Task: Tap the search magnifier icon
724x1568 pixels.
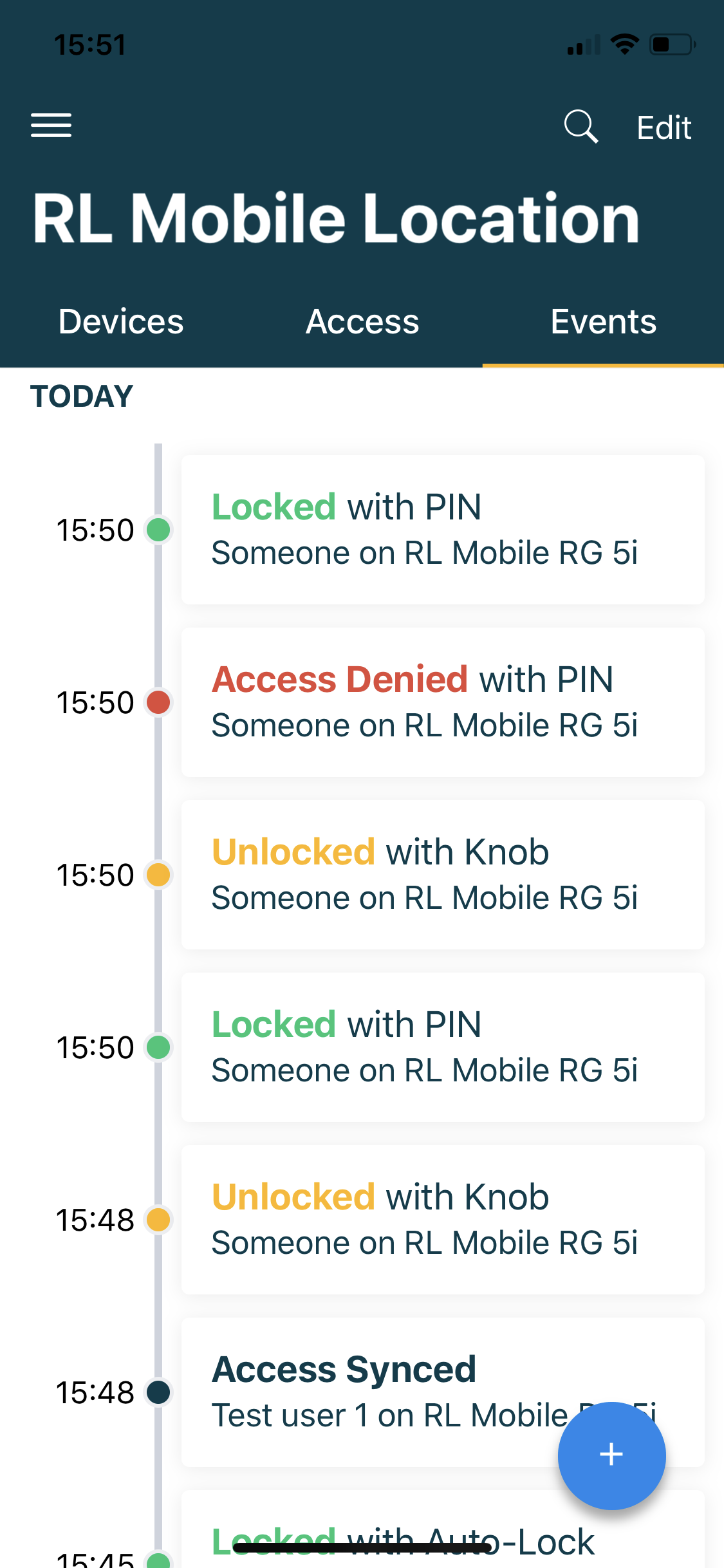Action: click(580, 126)
